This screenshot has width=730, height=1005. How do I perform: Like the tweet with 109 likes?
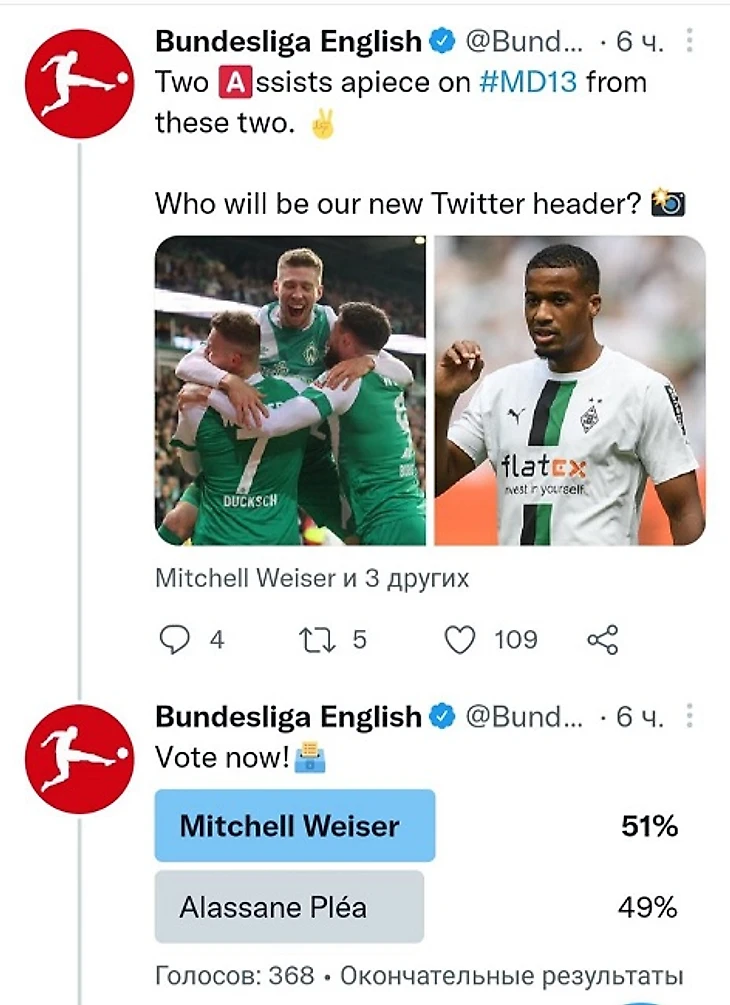[459, 639]
